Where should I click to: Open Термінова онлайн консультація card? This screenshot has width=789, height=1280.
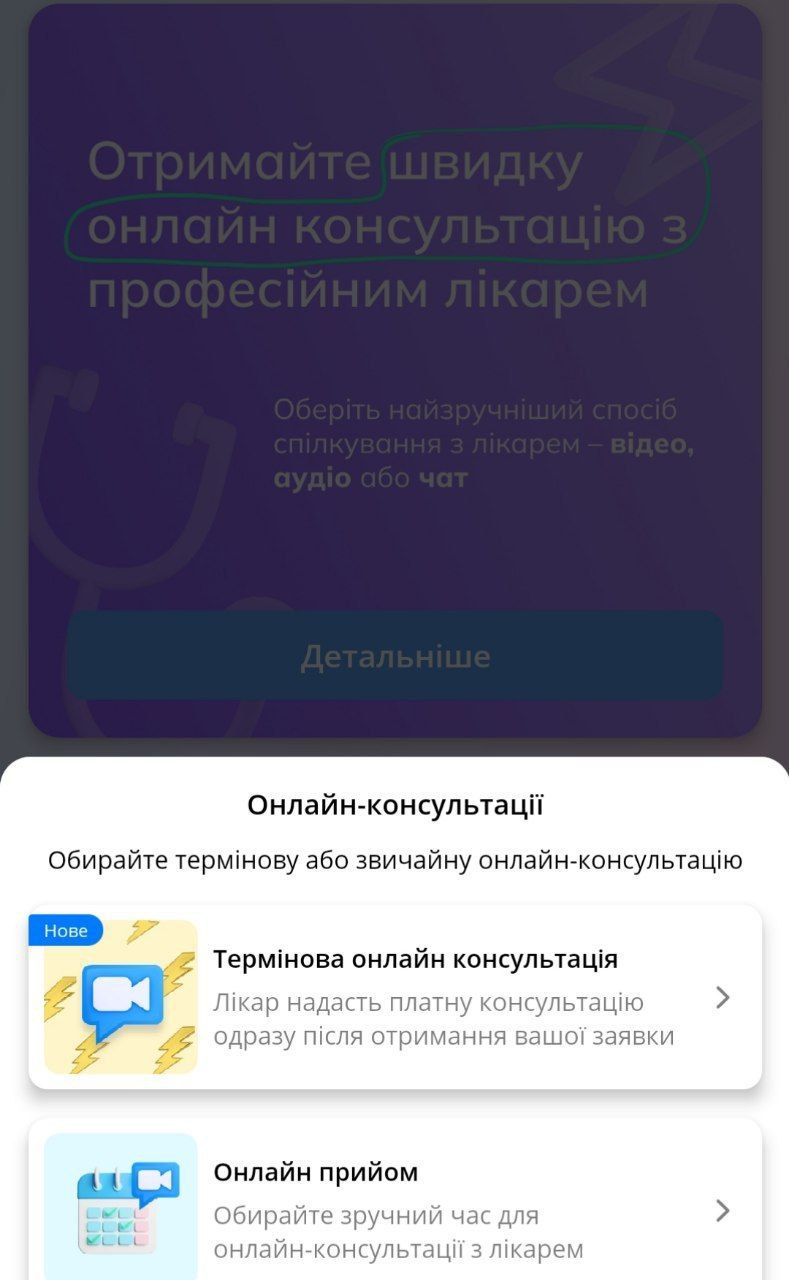point(395,997)
